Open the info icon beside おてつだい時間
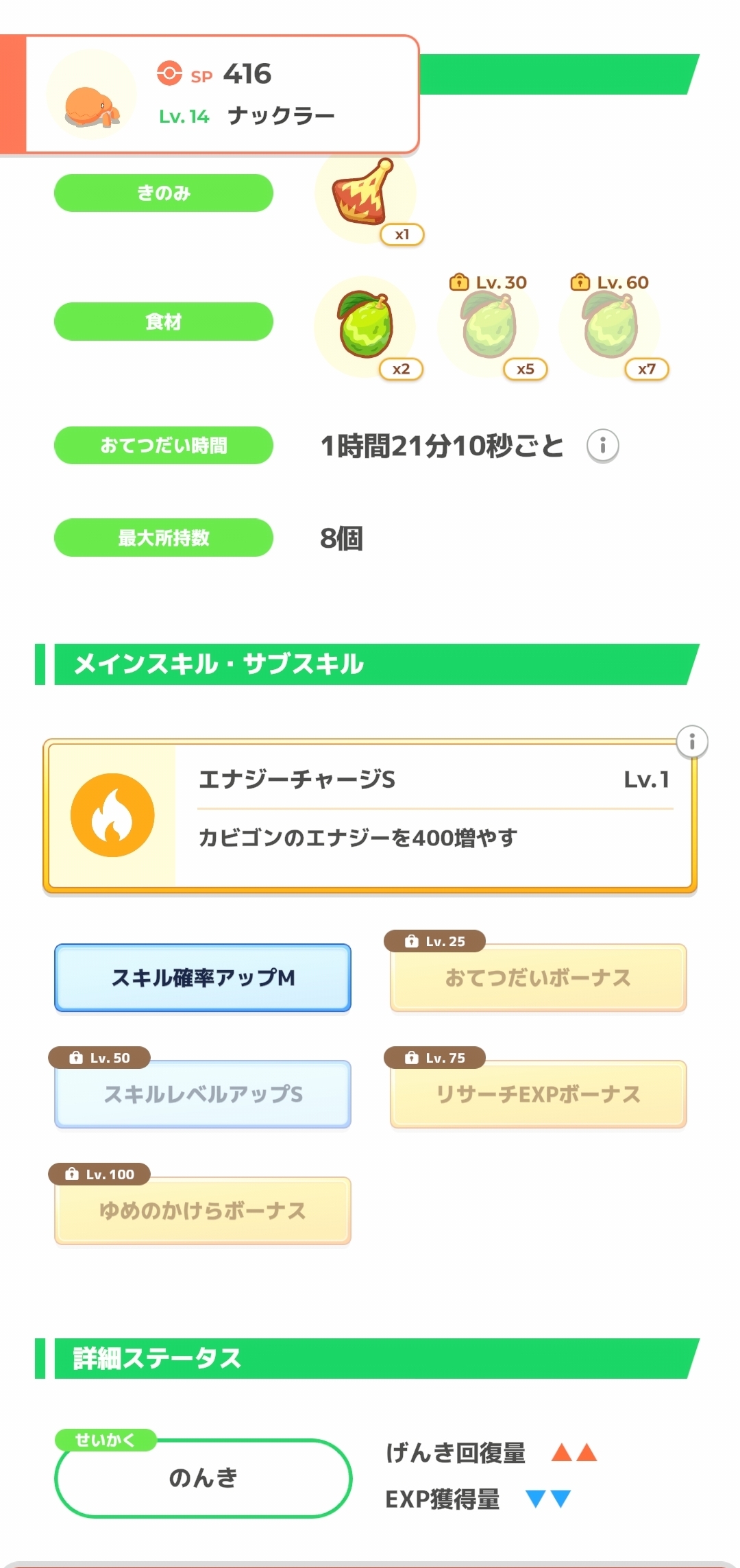Image resolution: width=740 pixels, height=1568 pixels. 602,446
